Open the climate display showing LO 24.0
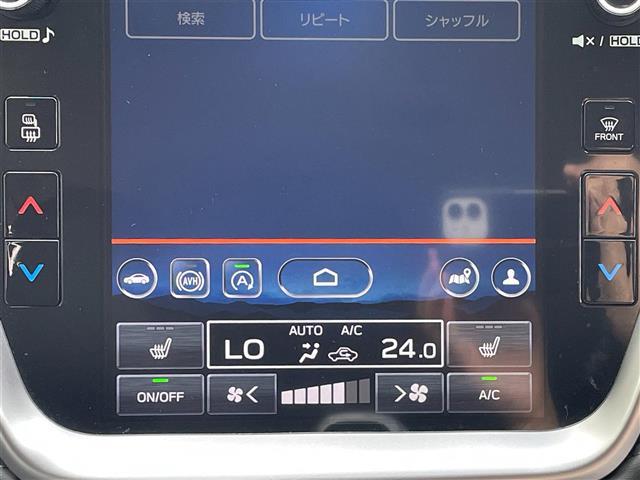This screenshot has width=640, height=480. [325, 346]
